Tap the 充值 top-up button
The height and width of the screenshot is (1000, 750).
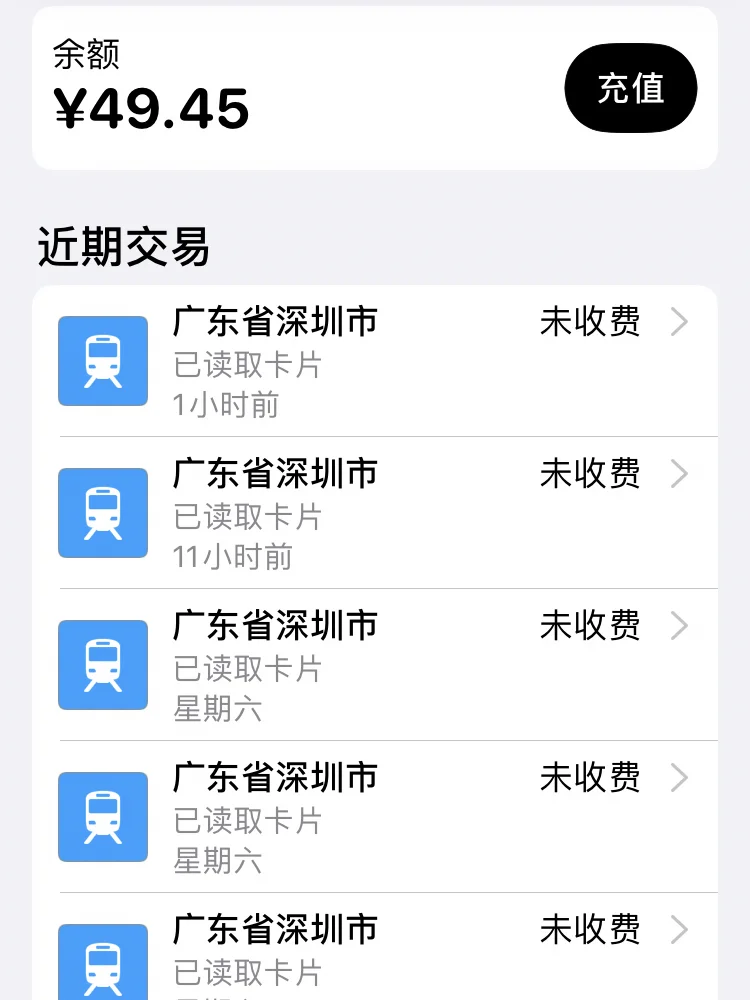[x=631, y=88]
